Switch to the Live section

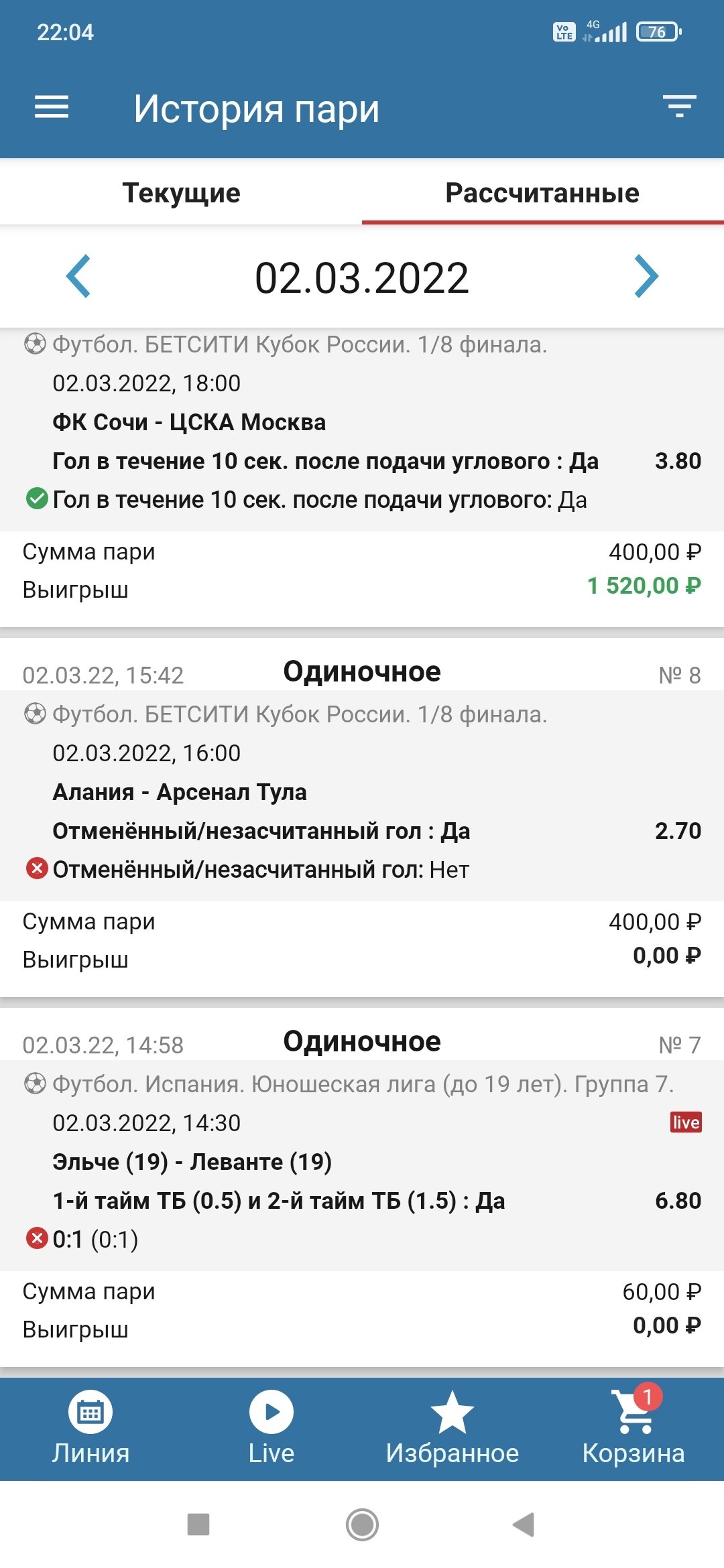(x=271, y=1427)
